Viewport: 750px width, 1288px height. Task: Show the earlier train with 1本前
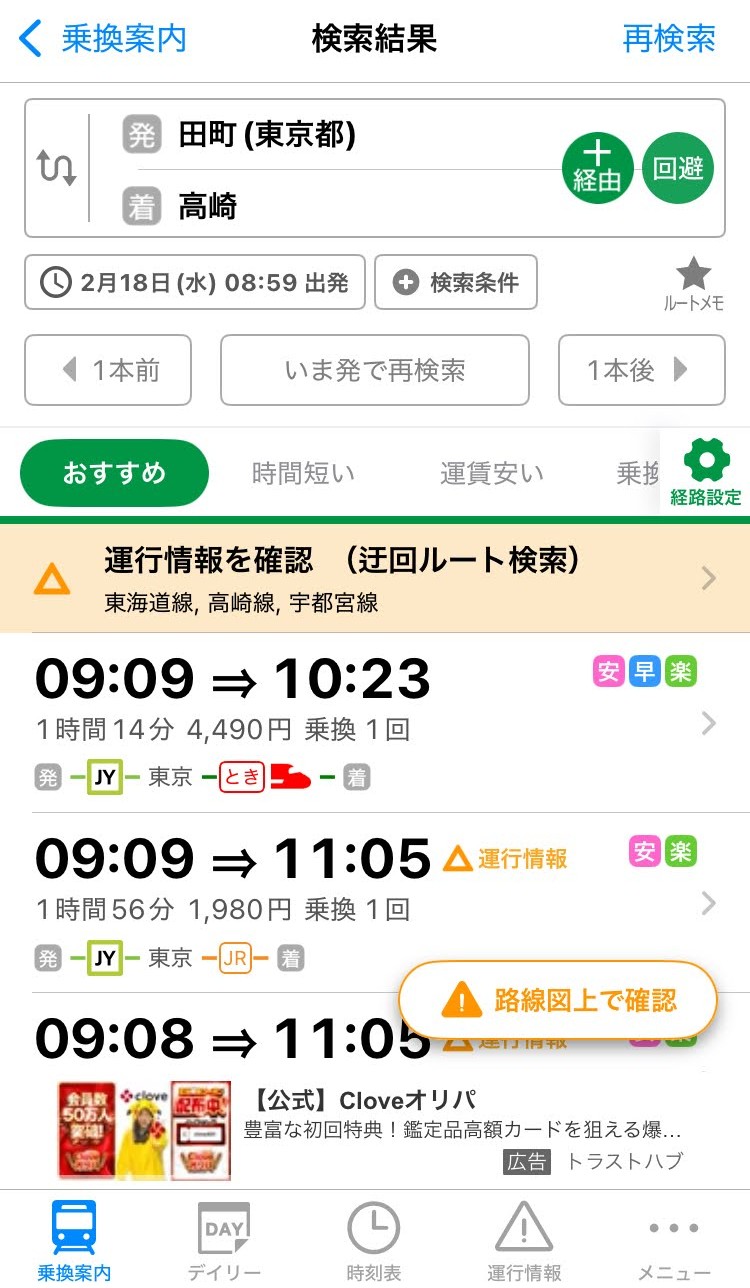[x=108, y=370]
